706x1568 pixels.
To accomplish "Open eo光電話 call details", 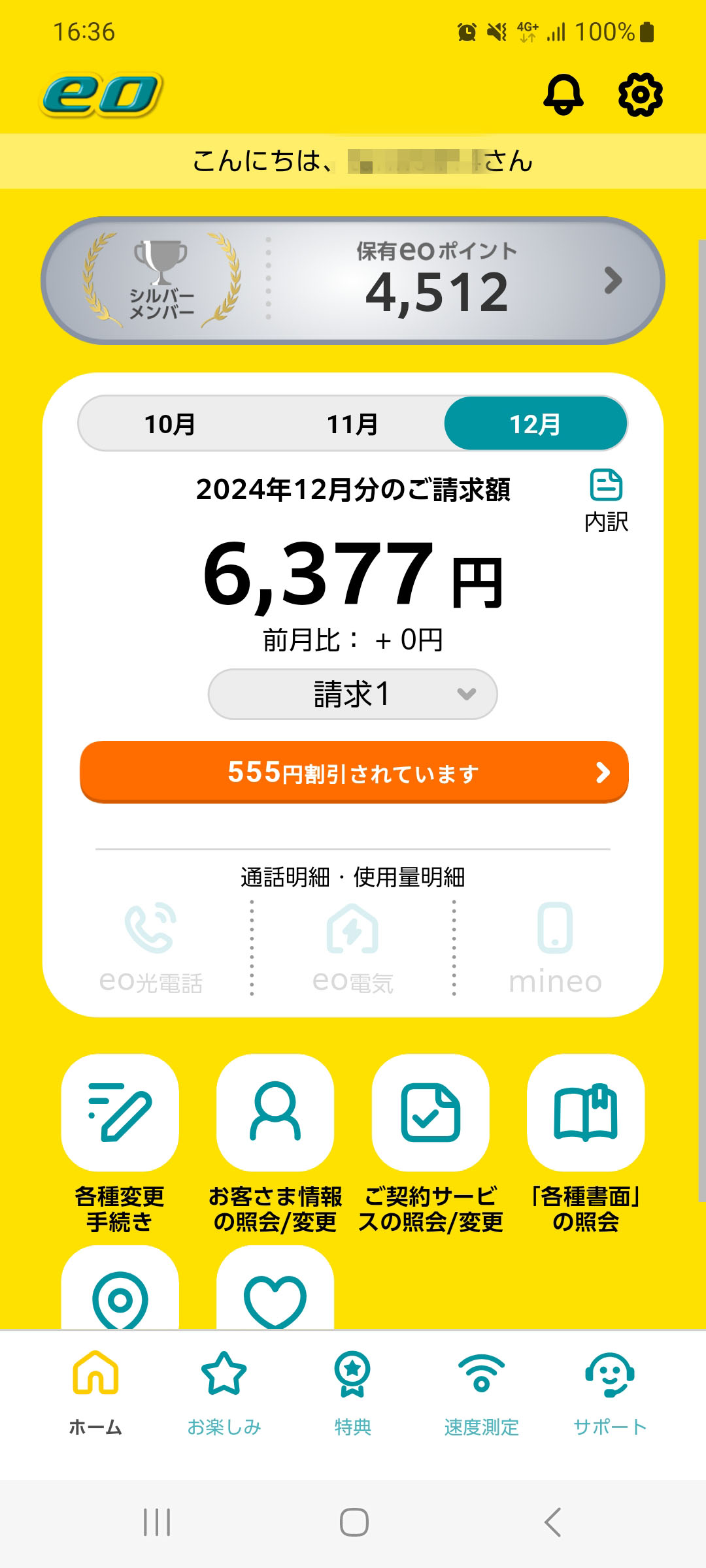I will click(x=151, y=947).
